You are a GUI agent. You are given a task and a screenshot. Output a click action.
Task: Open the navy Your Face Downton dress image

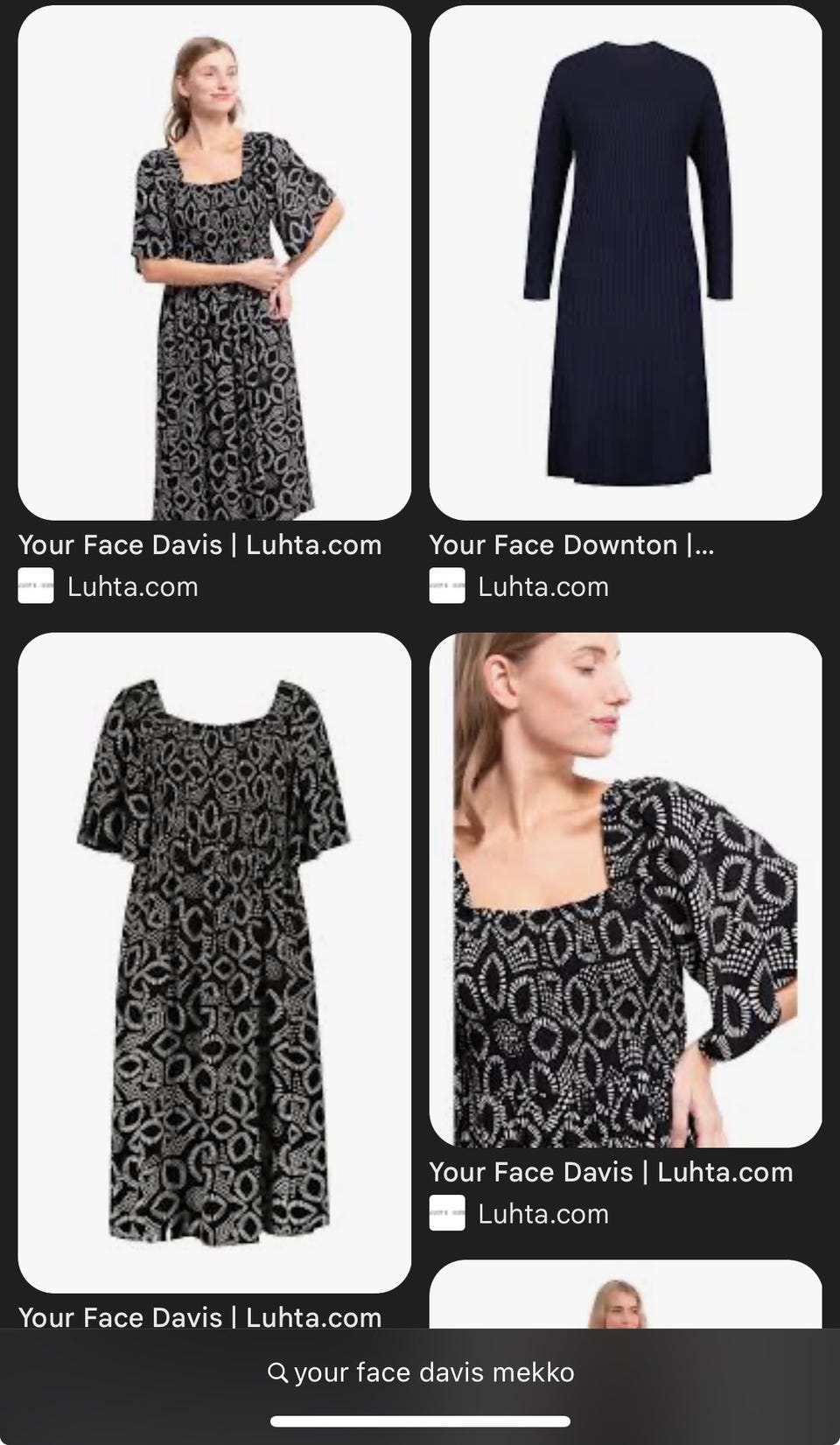point(625,263)
